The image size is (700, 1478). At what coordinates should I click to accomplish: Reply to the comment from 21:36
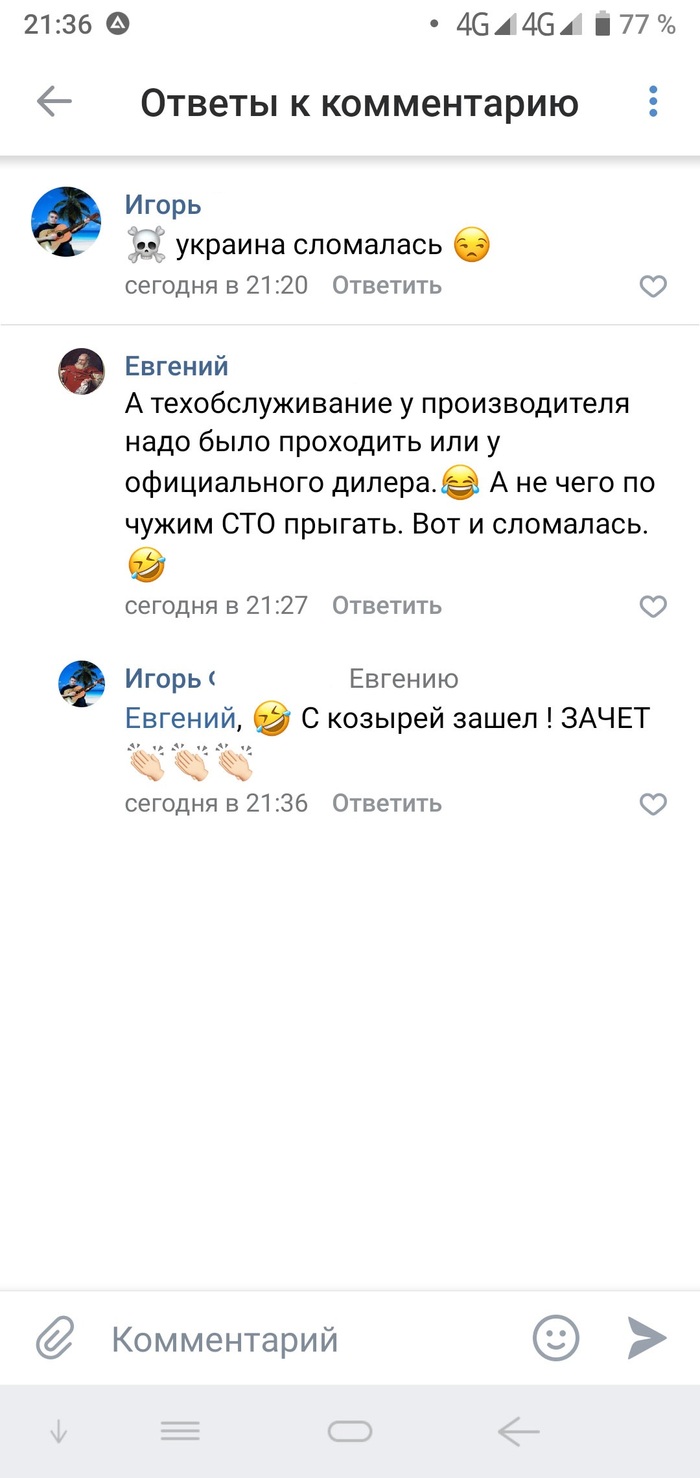point(386,803)
